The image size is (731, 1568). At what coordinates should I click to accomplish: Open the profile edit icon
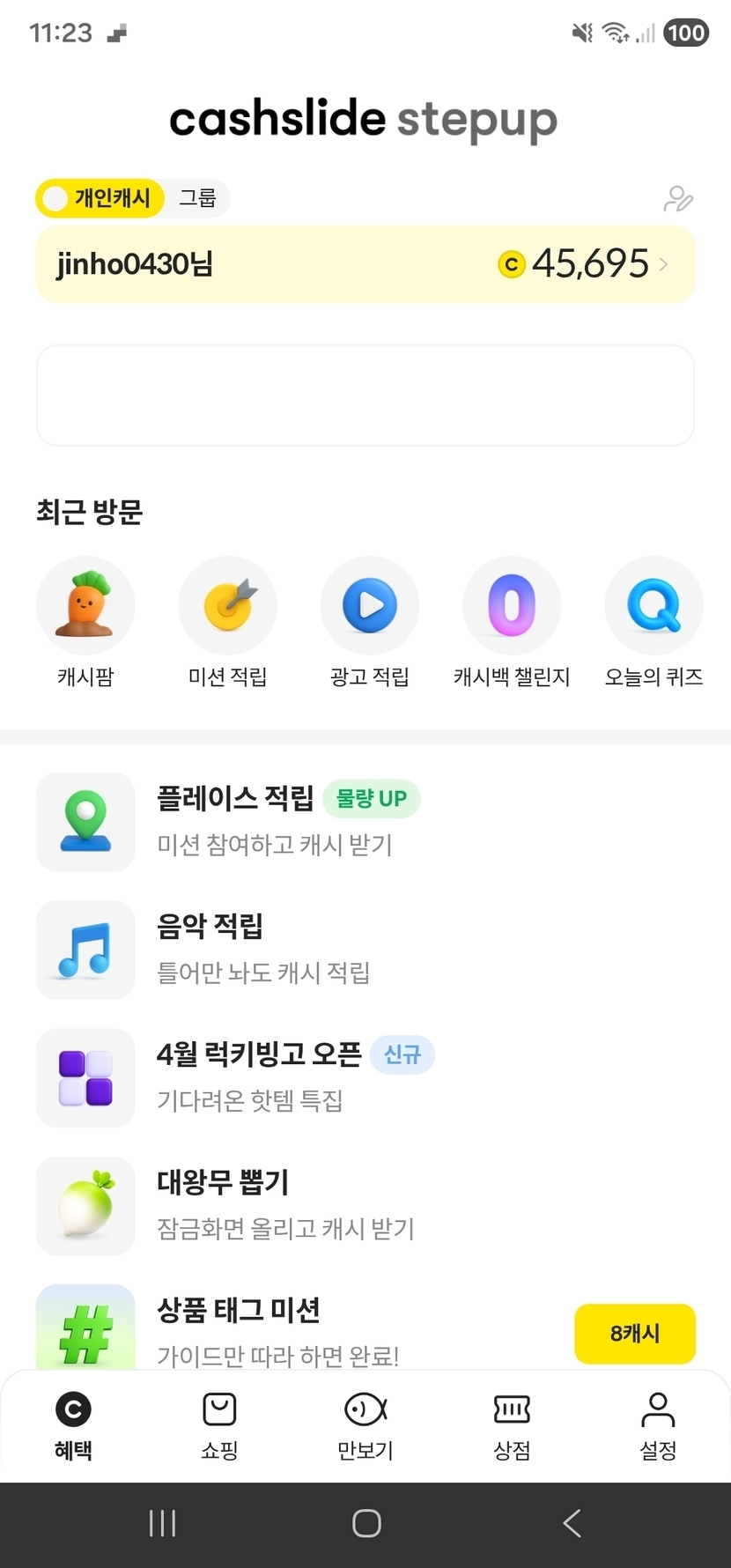(x=677, y=199)
